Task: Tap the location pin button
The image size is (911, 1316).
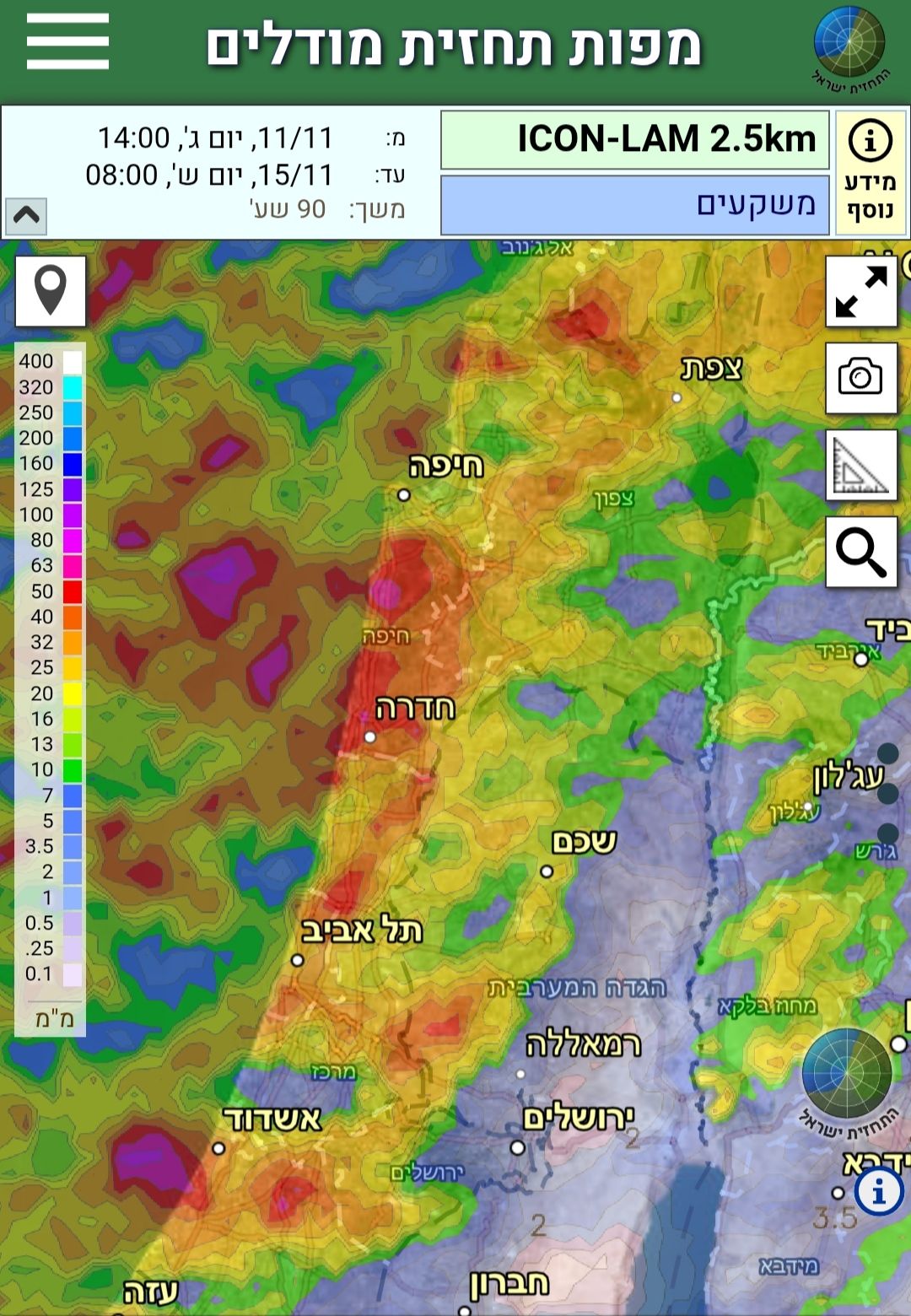Action: pos(51,291)
